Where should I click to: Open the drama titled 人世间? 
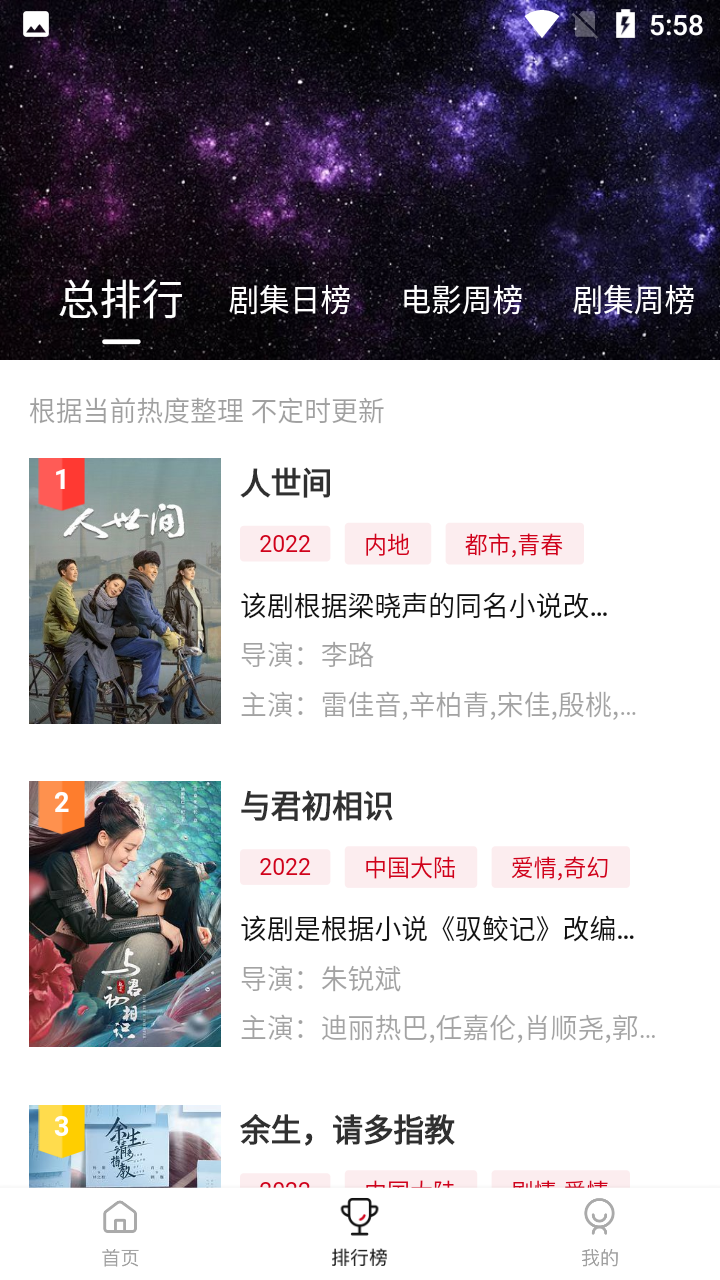[286, 484]
